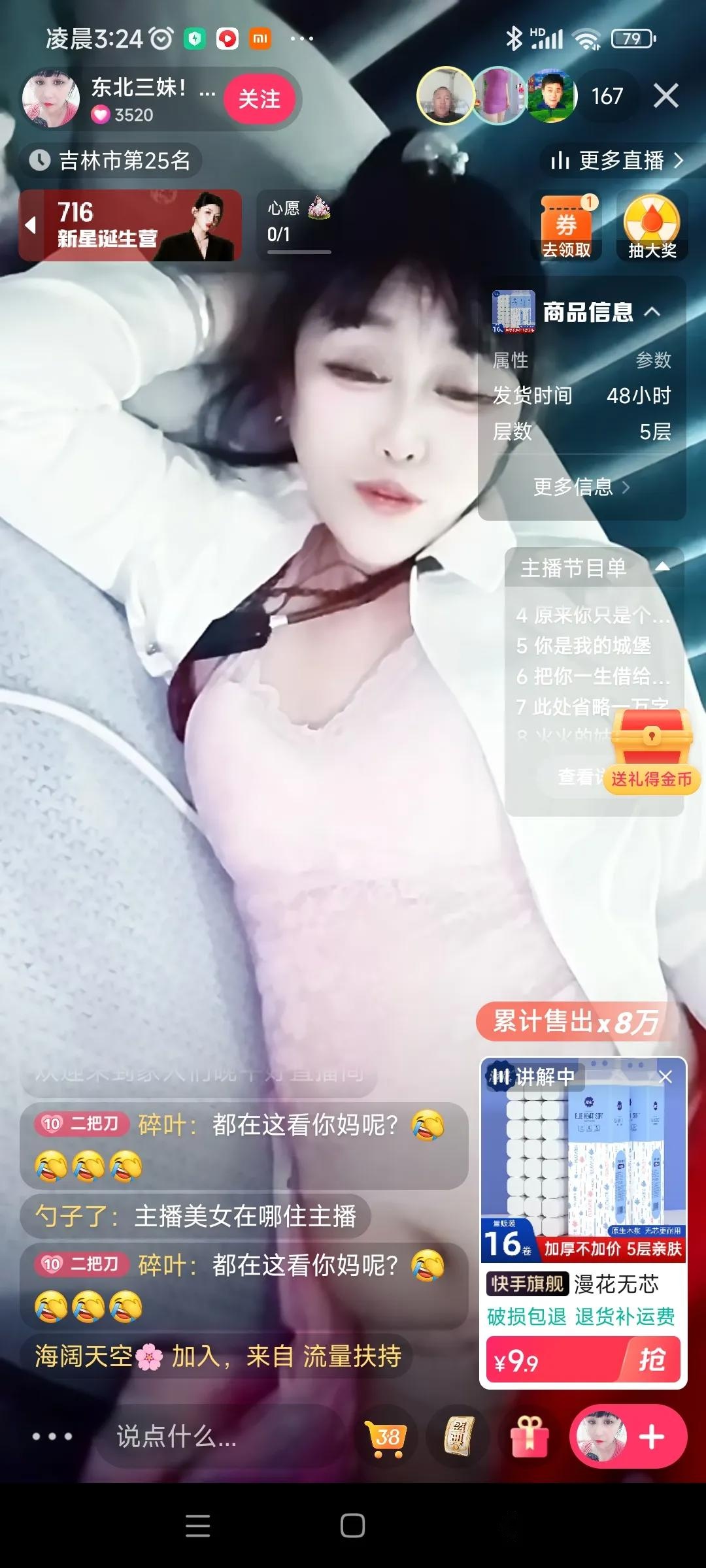
Task: Collapse the 商品信息 panel
Action: [652, 312]
